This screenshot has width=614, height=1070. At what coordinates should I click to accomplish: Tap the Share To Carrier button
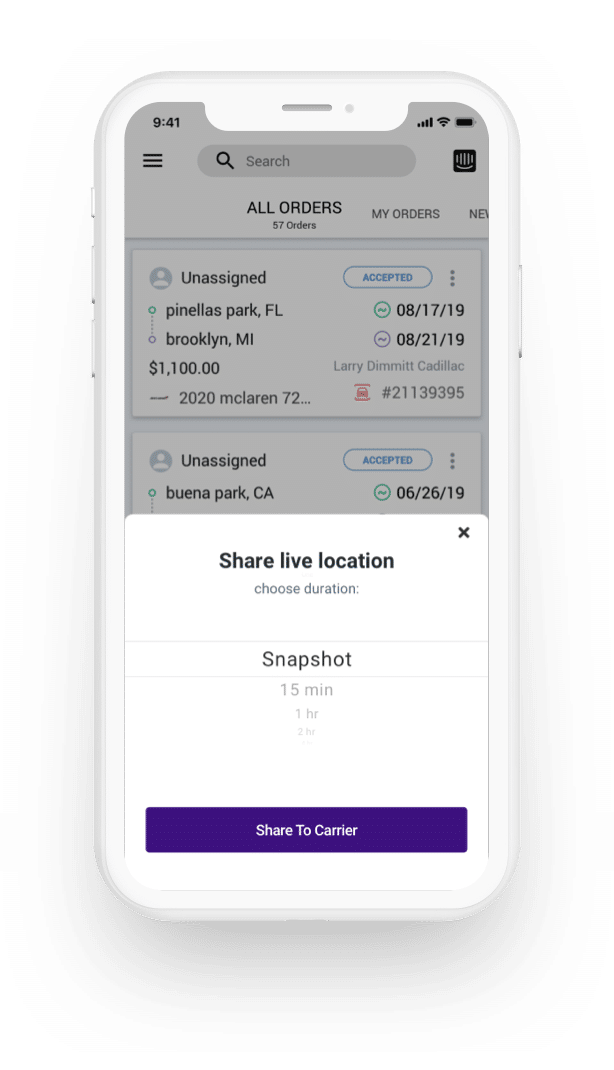[x=306, y=830]
